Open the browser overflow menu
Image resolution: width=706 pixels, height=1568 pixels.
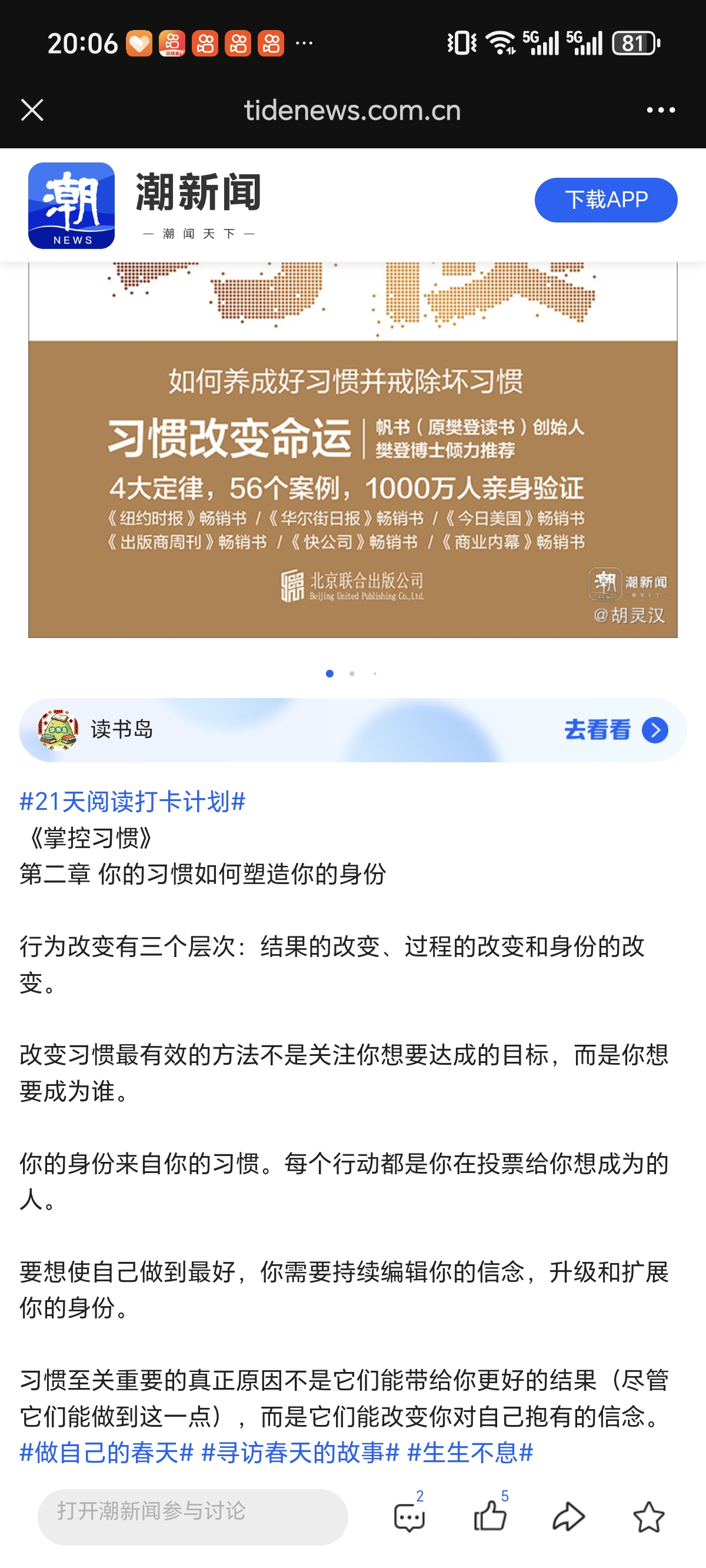pos(660,110)
